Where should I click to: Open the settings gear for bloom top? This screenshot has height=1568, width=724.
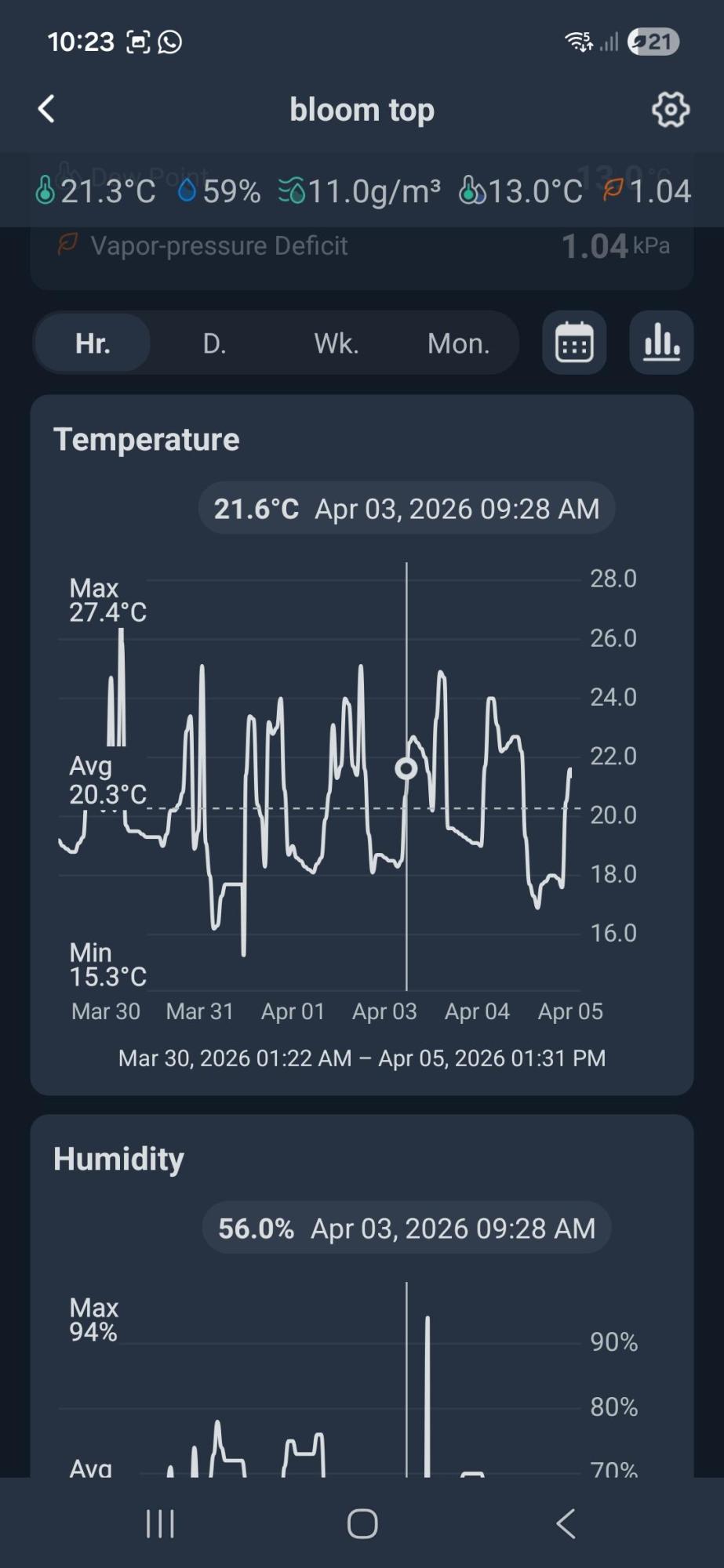coord(671,109)
